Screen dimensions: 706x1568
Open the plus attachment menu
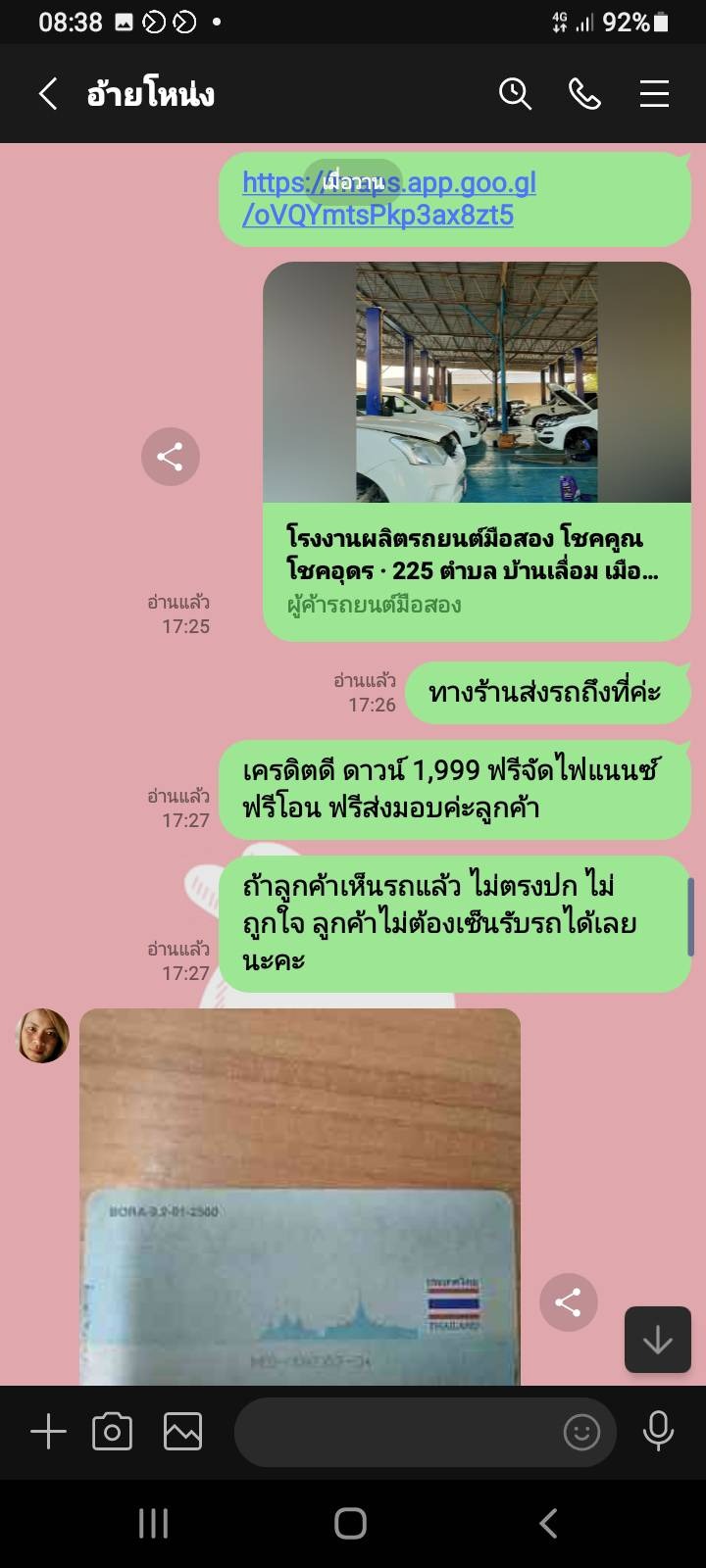click(48, 1432)
